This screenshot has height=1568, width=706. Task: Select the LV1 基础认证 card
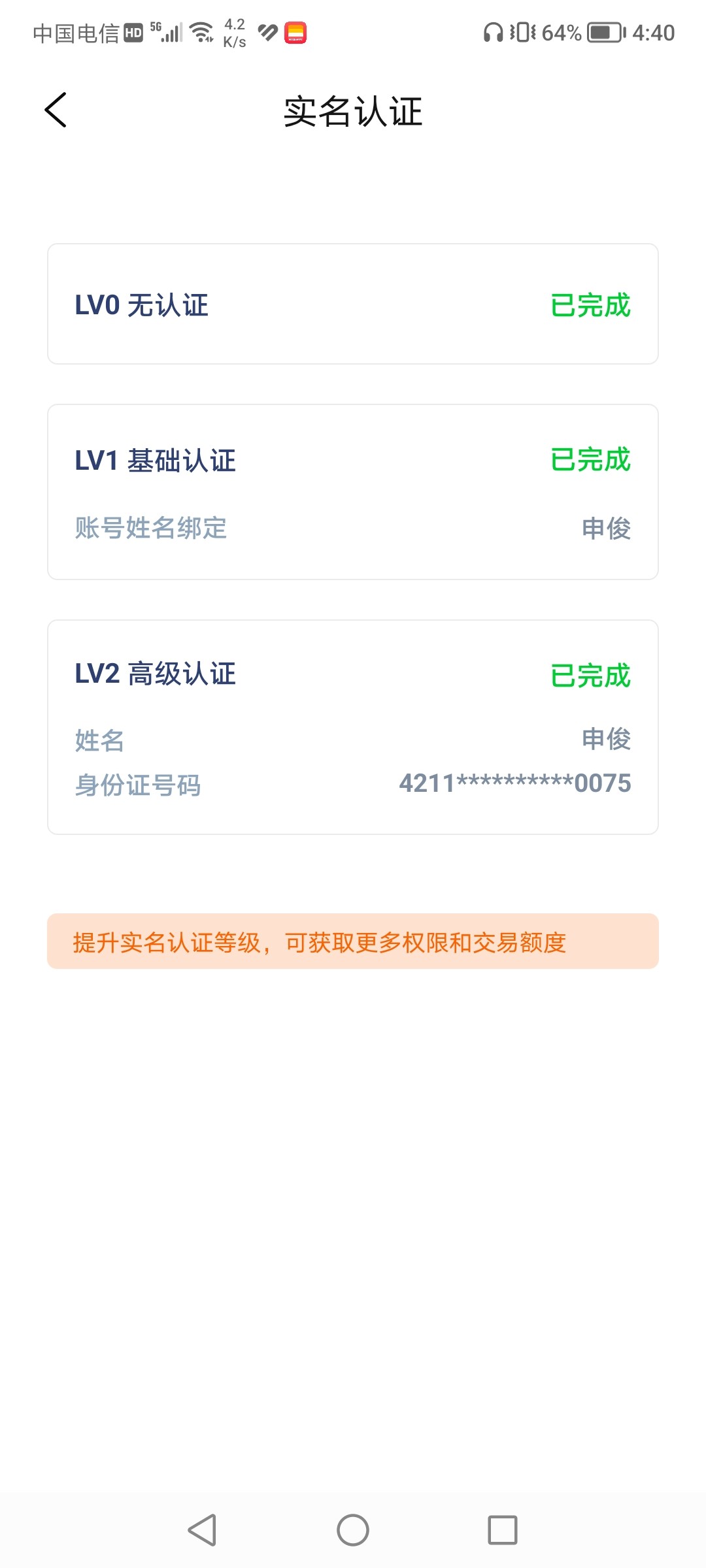pyautogui.click(x=353, y=491)
